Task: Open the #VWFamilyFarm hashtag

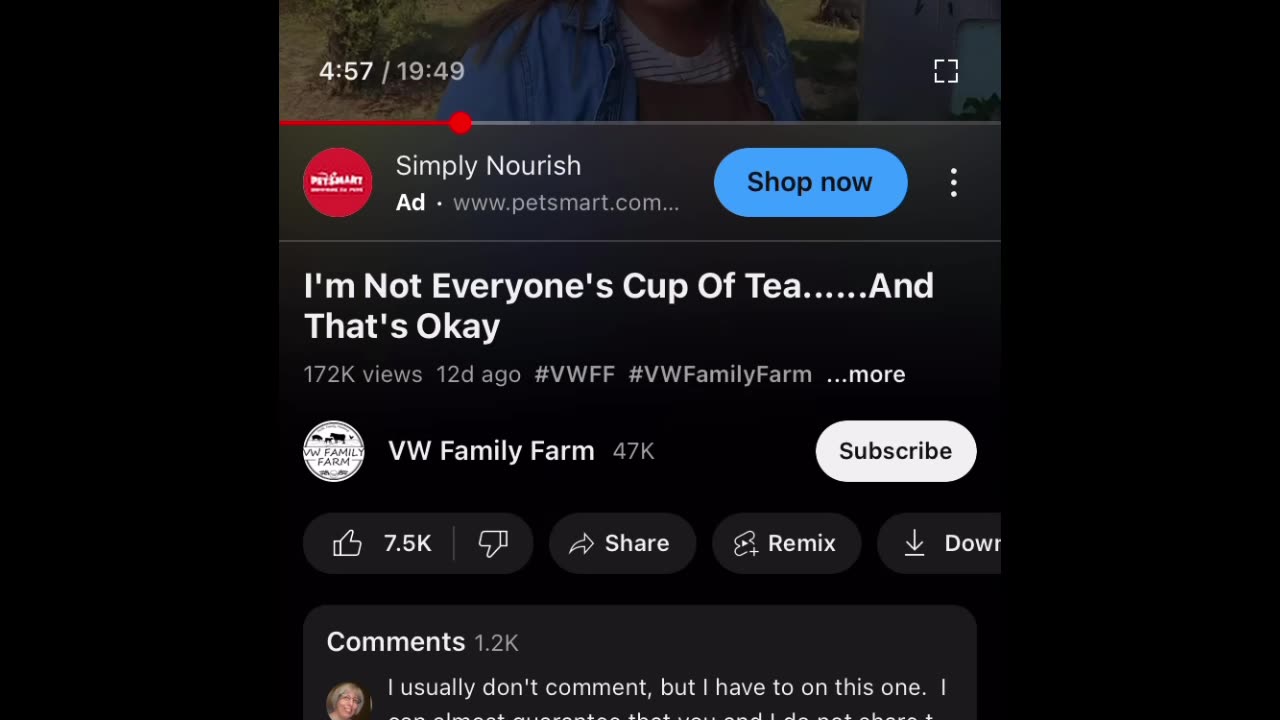Action: click(x=719, y=374)
